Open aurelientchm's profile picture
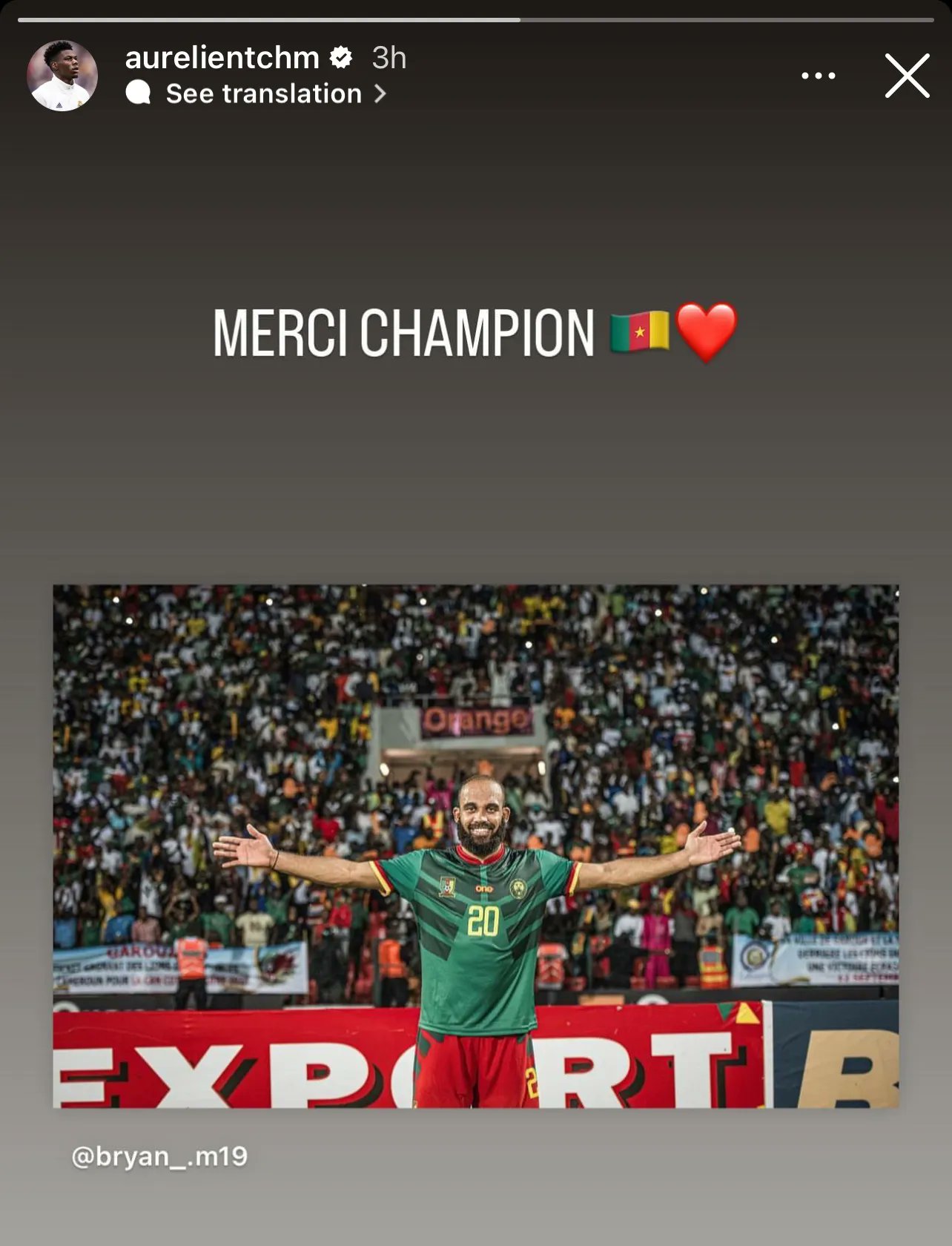 (62, 76)
